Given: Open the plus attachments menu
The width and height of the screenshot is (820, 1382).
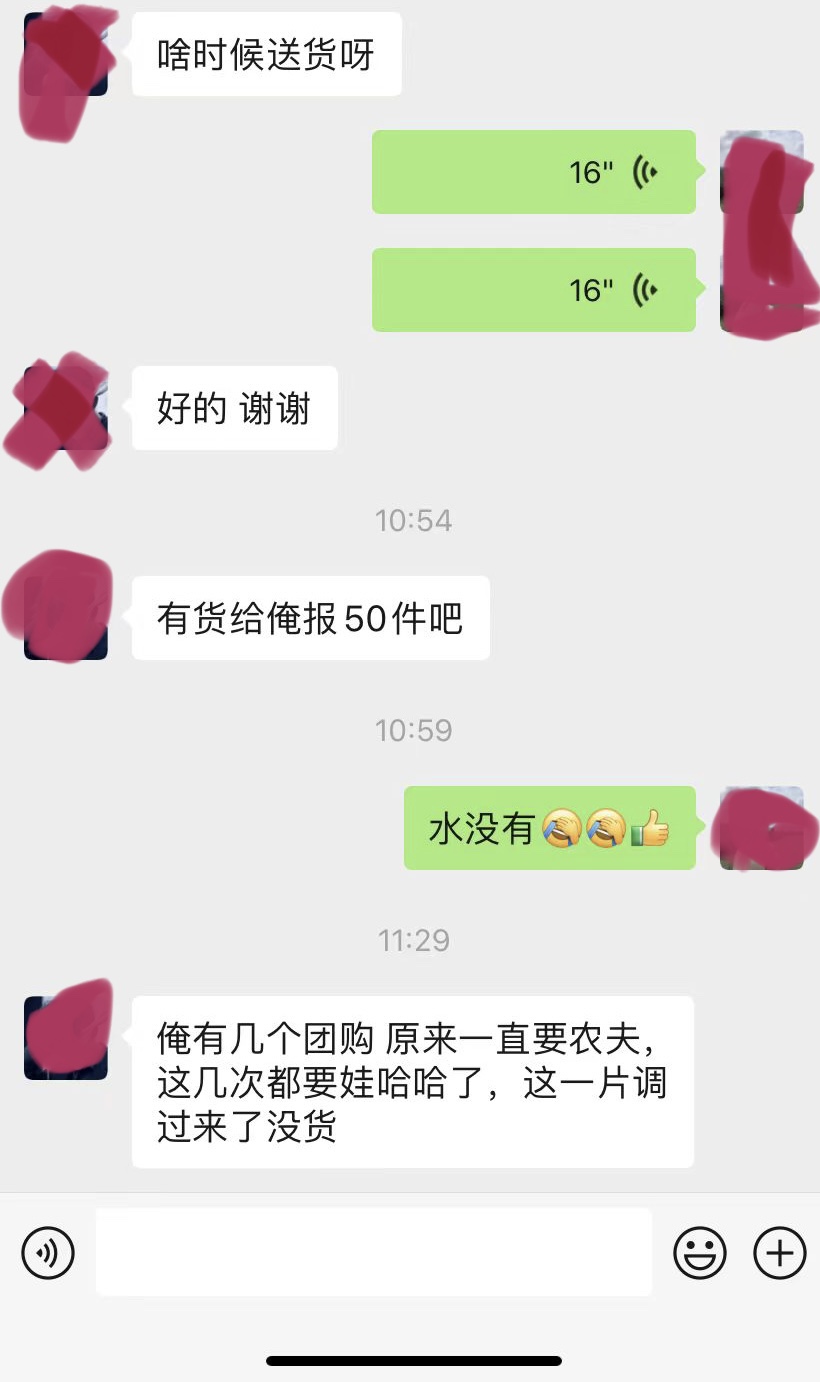Looking at the screenshot, I should [779, 1252].
